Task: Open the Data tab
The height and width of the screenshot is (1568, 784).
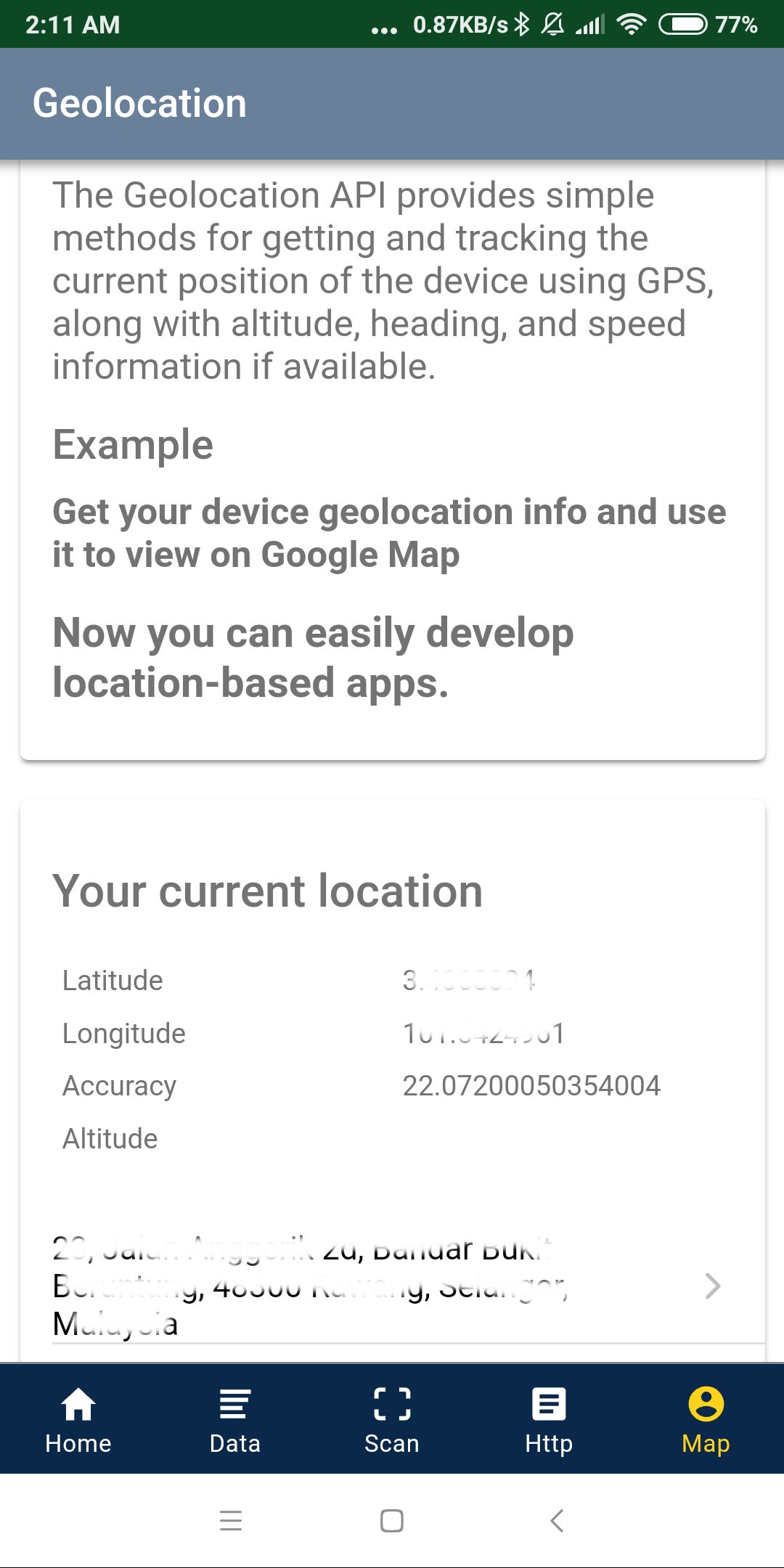Action: click(234, 1419)
